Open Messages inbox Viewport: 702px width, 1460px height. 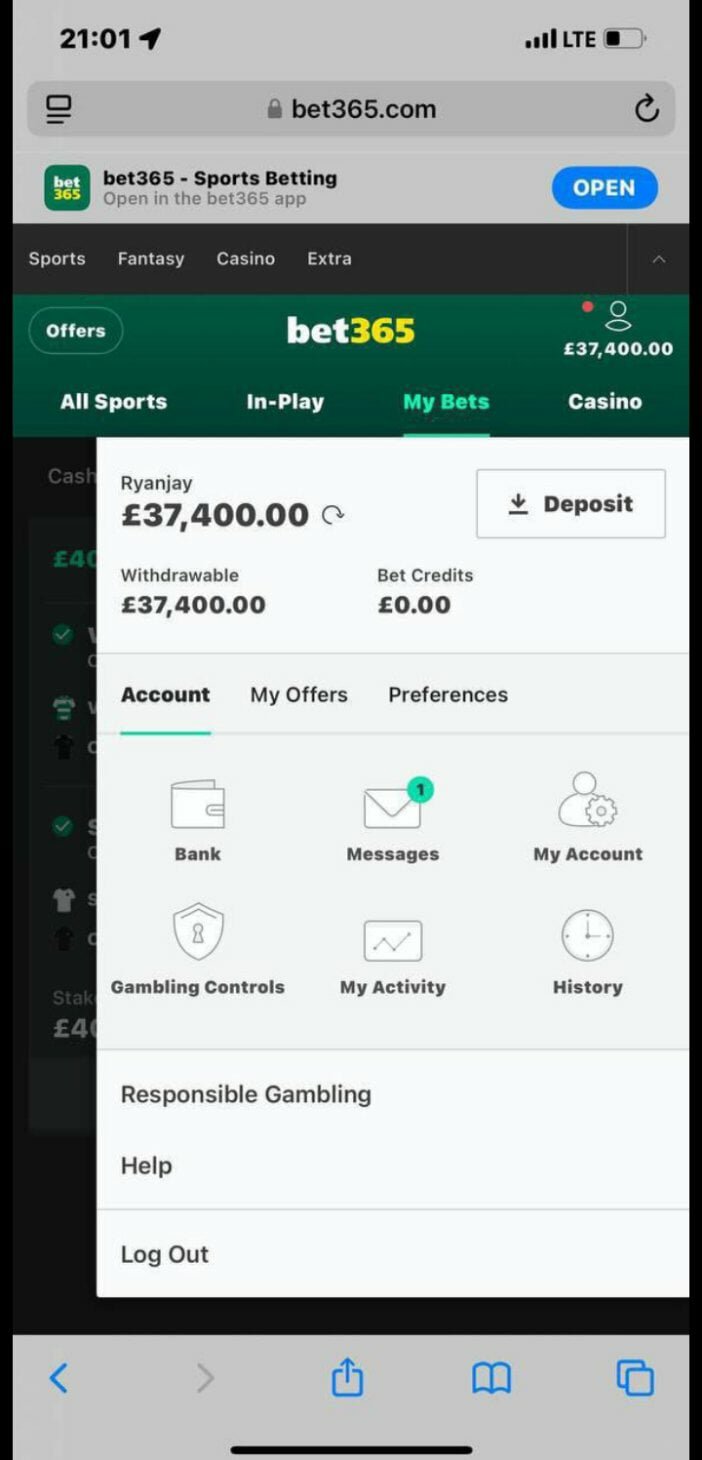(392, 821)
